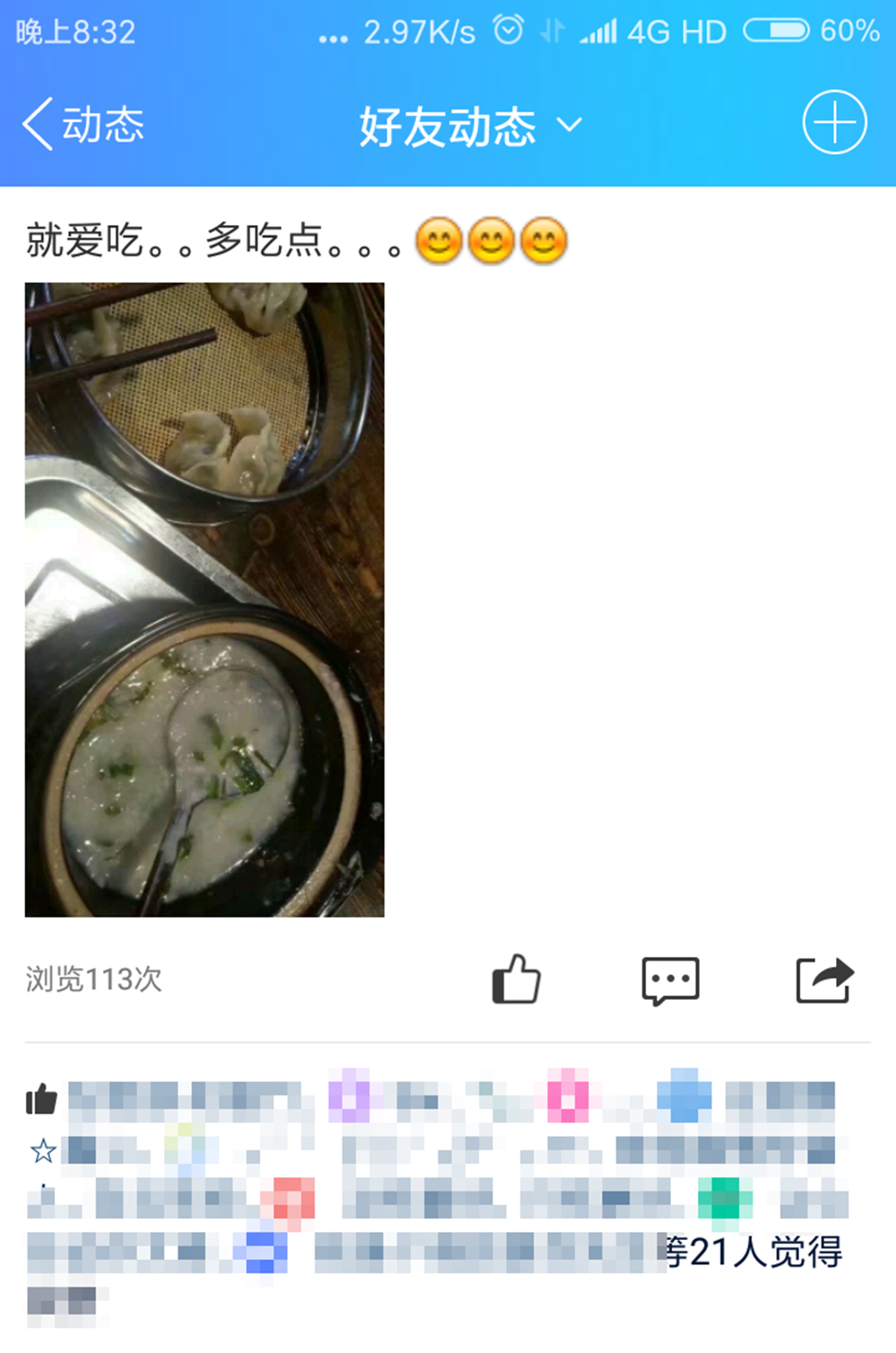
Task: View the list of 21 people who liked
Action: coord(753,1252)
